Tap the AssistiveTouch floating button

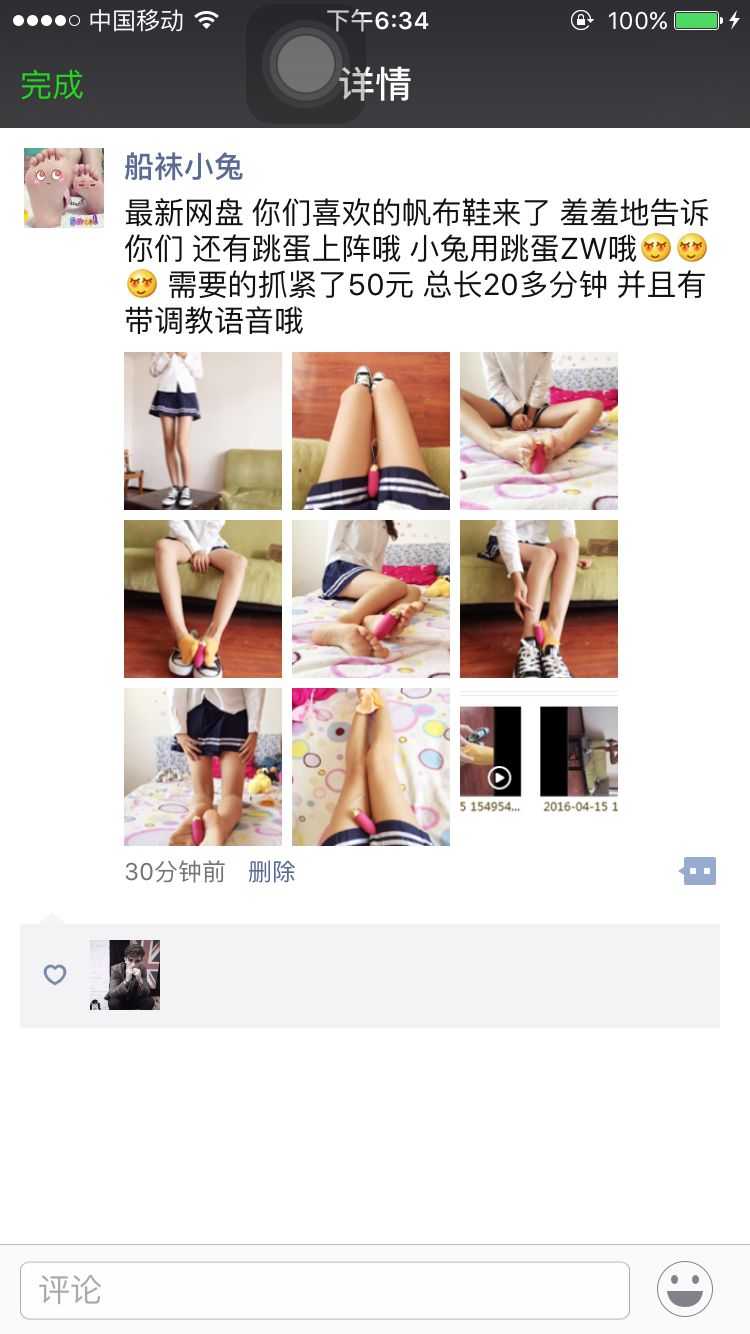305,64
